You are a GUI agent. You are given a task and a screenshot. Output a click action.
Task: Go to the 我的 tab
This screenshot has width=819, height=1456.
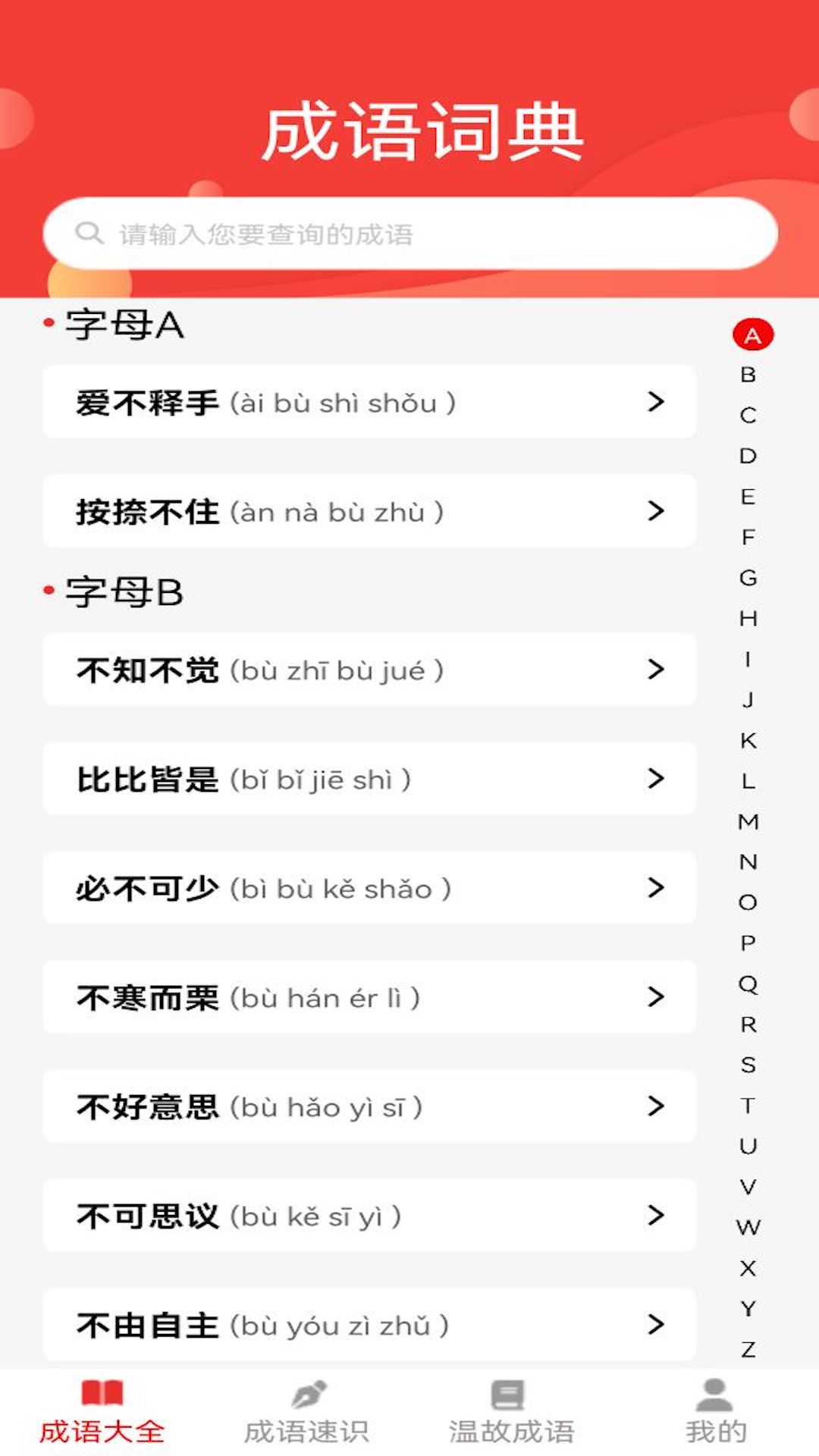[x=717, y=1413]
